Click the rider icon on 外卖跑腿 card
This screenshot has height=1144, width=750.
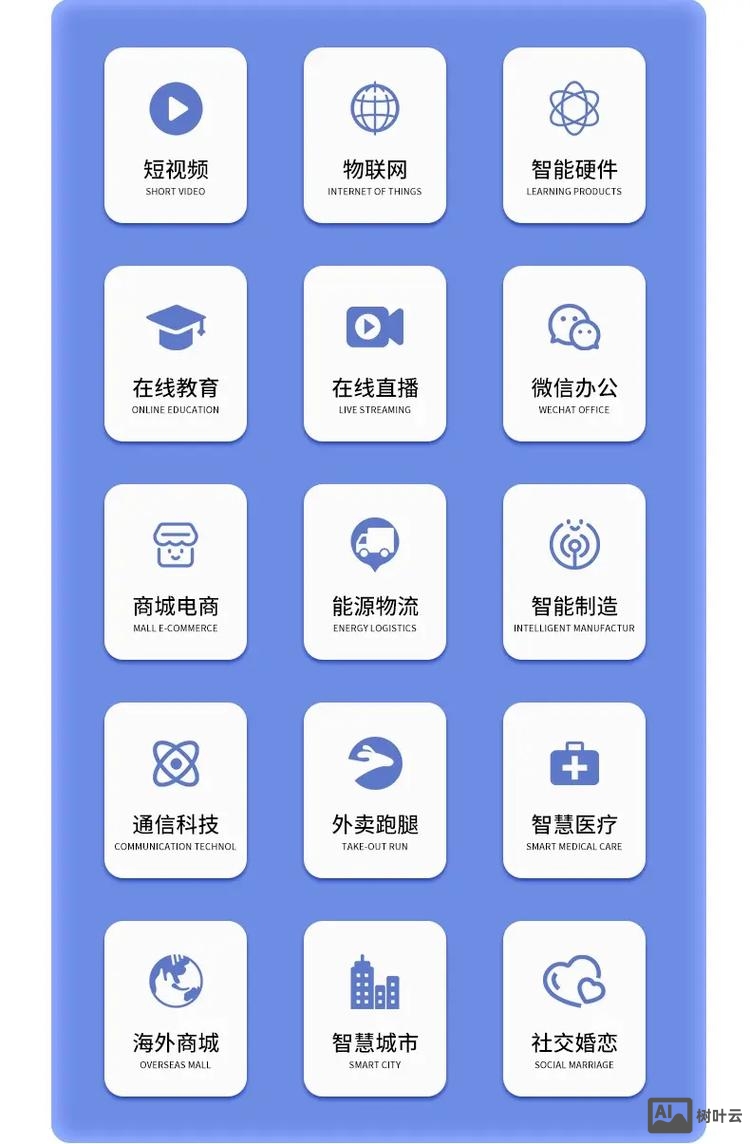pyautogui.click(x=375, y=762)
